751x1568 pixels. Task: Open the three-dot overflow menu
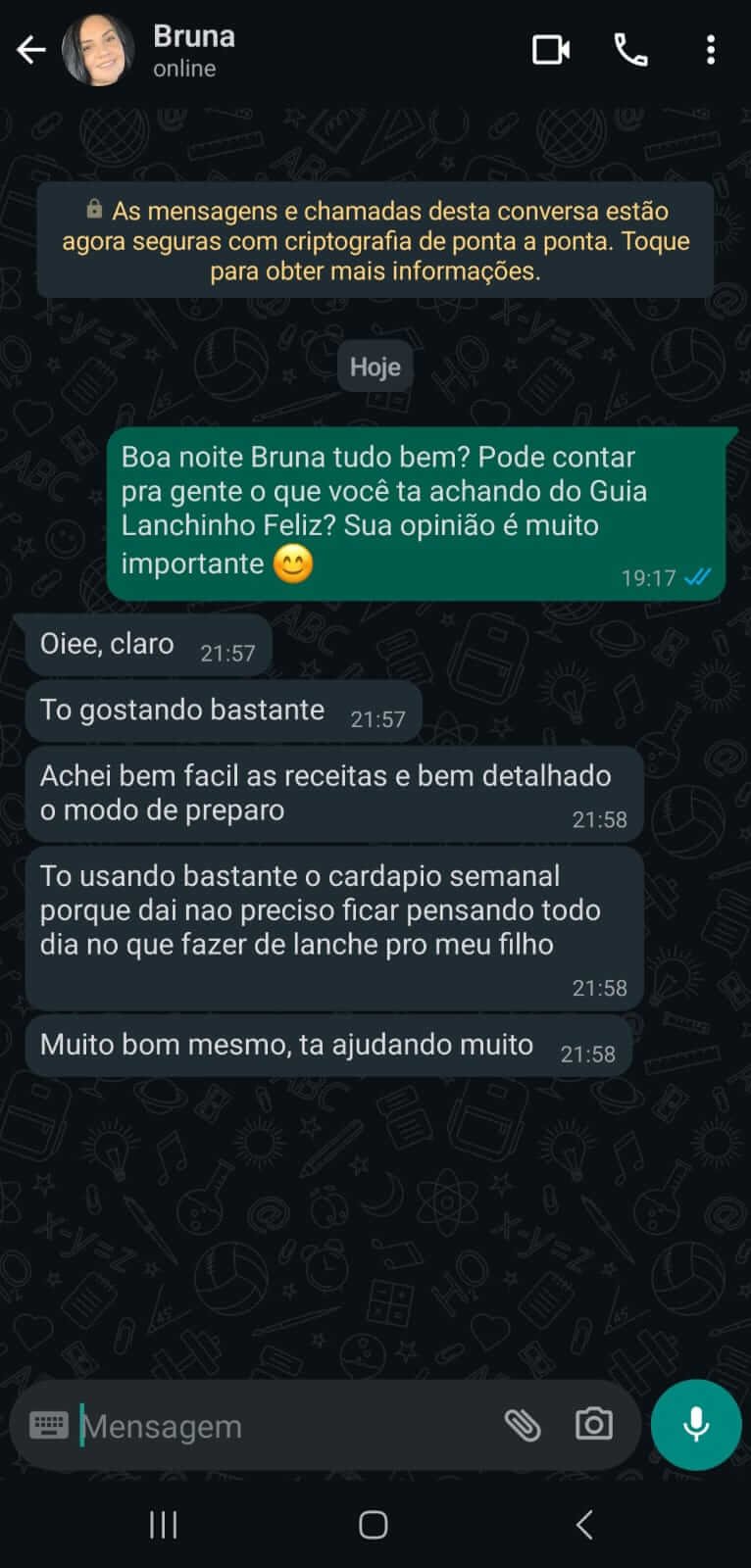(x=711, y=49)
